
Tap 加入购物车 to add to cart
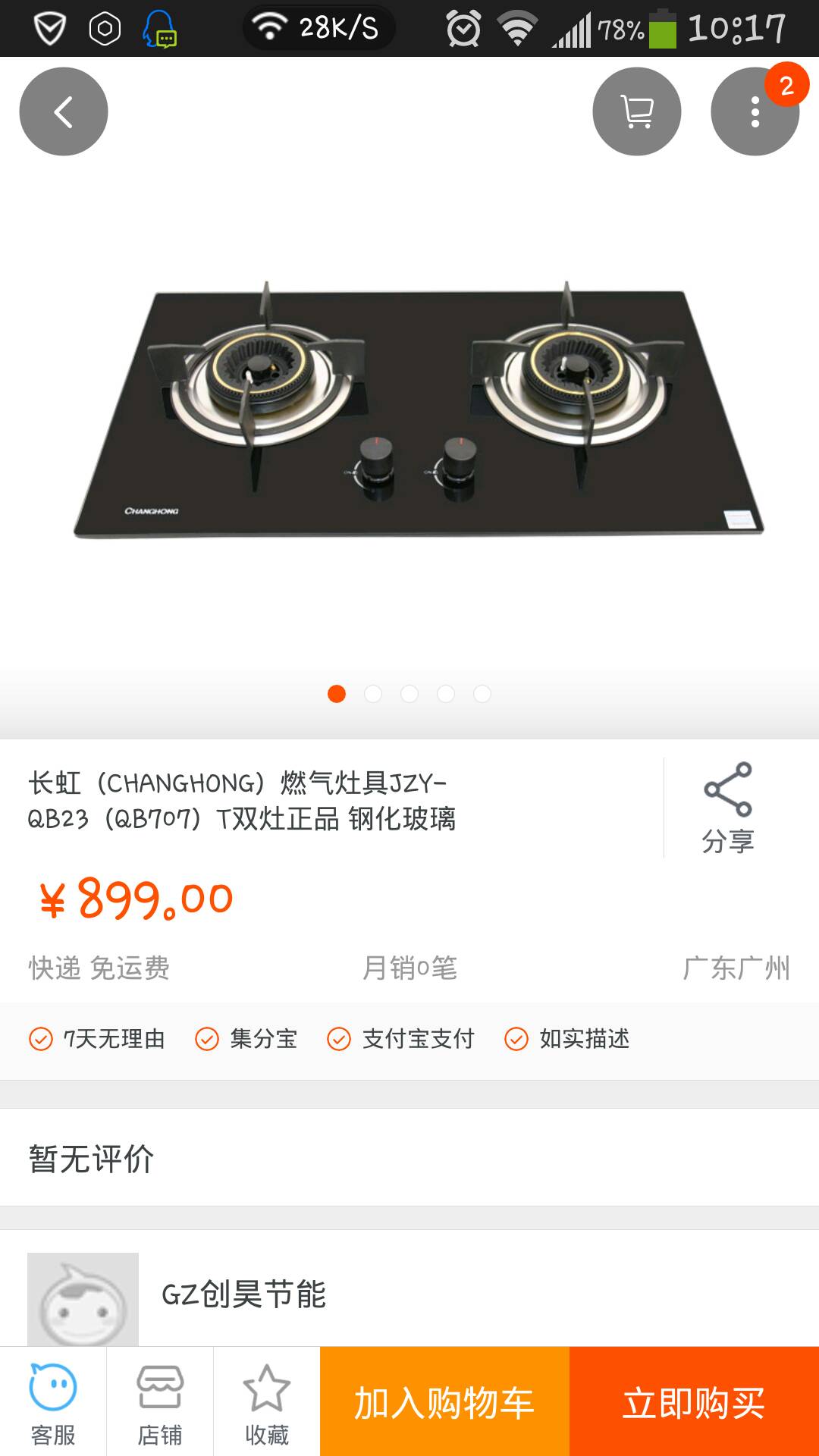click(x=444, y=1403)
